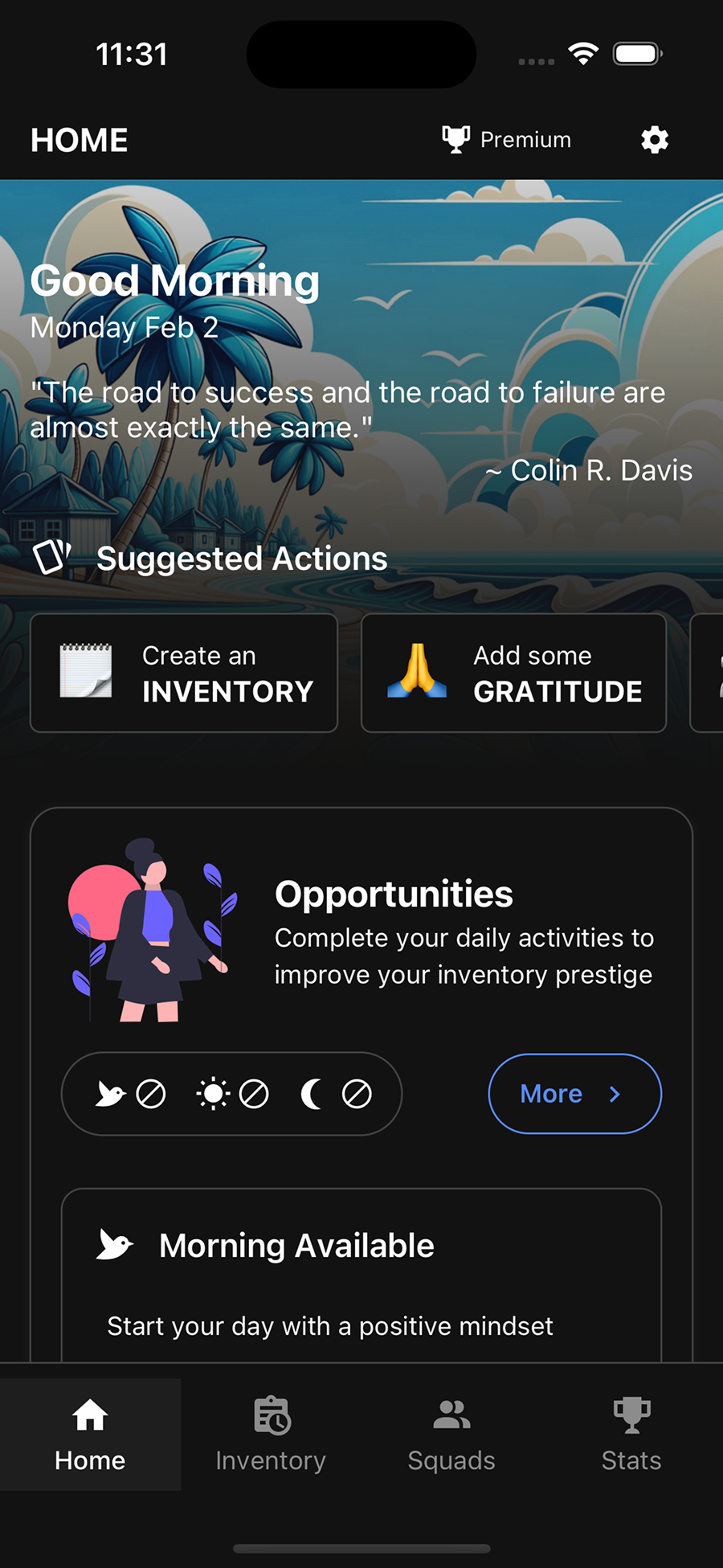Select the morning bird icon

pos(112,1093)
